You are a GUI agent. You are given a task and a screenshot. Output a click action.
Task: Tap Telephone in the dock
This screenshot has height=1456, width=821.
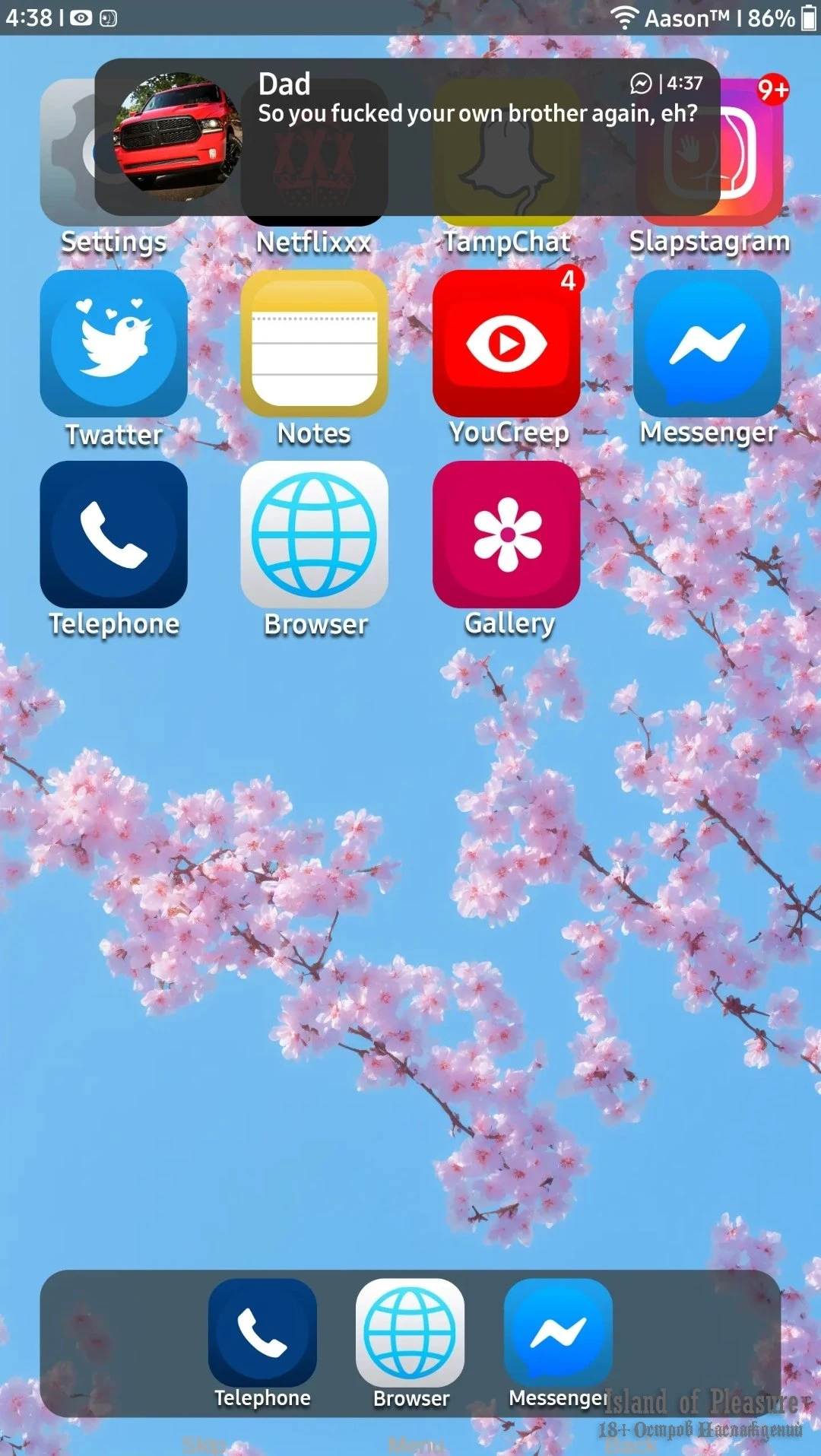(262, 1333)
